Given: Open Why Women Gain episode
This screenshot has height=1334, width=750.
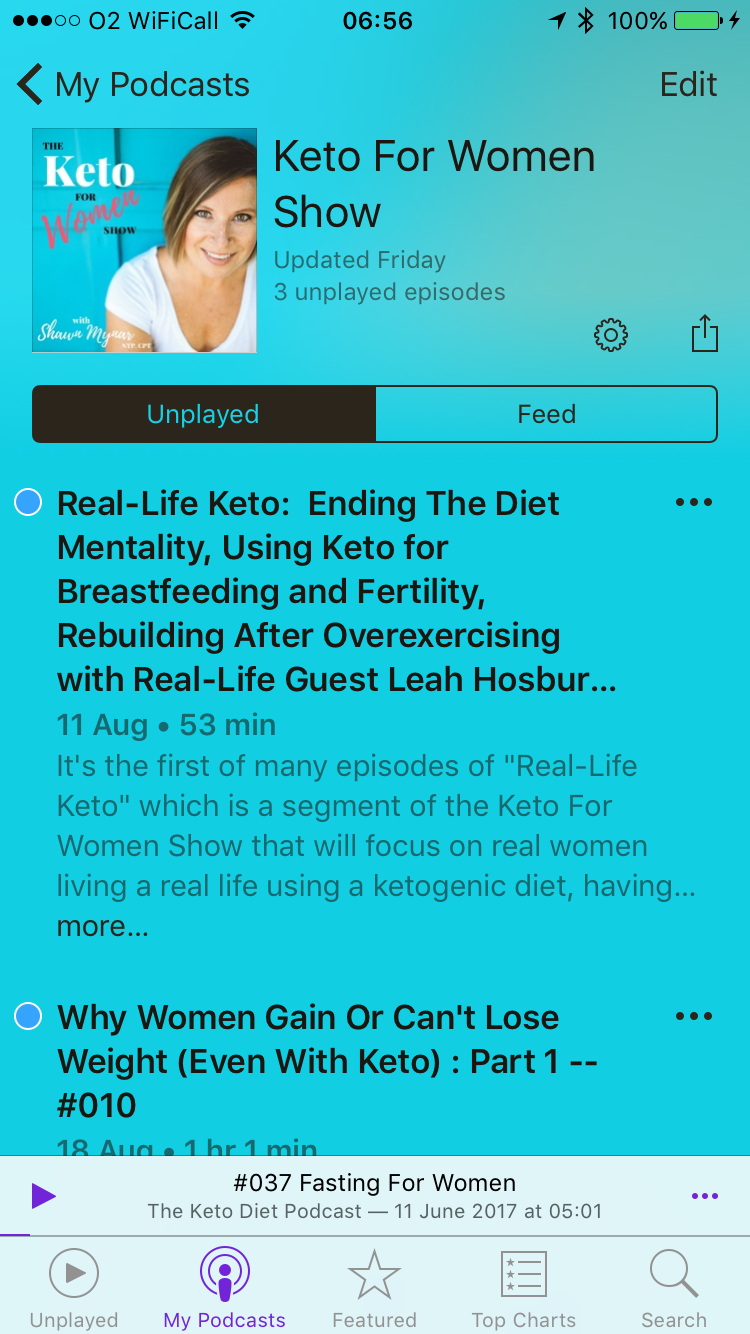Looking at the screenshot, I should tap(328, 1061).
